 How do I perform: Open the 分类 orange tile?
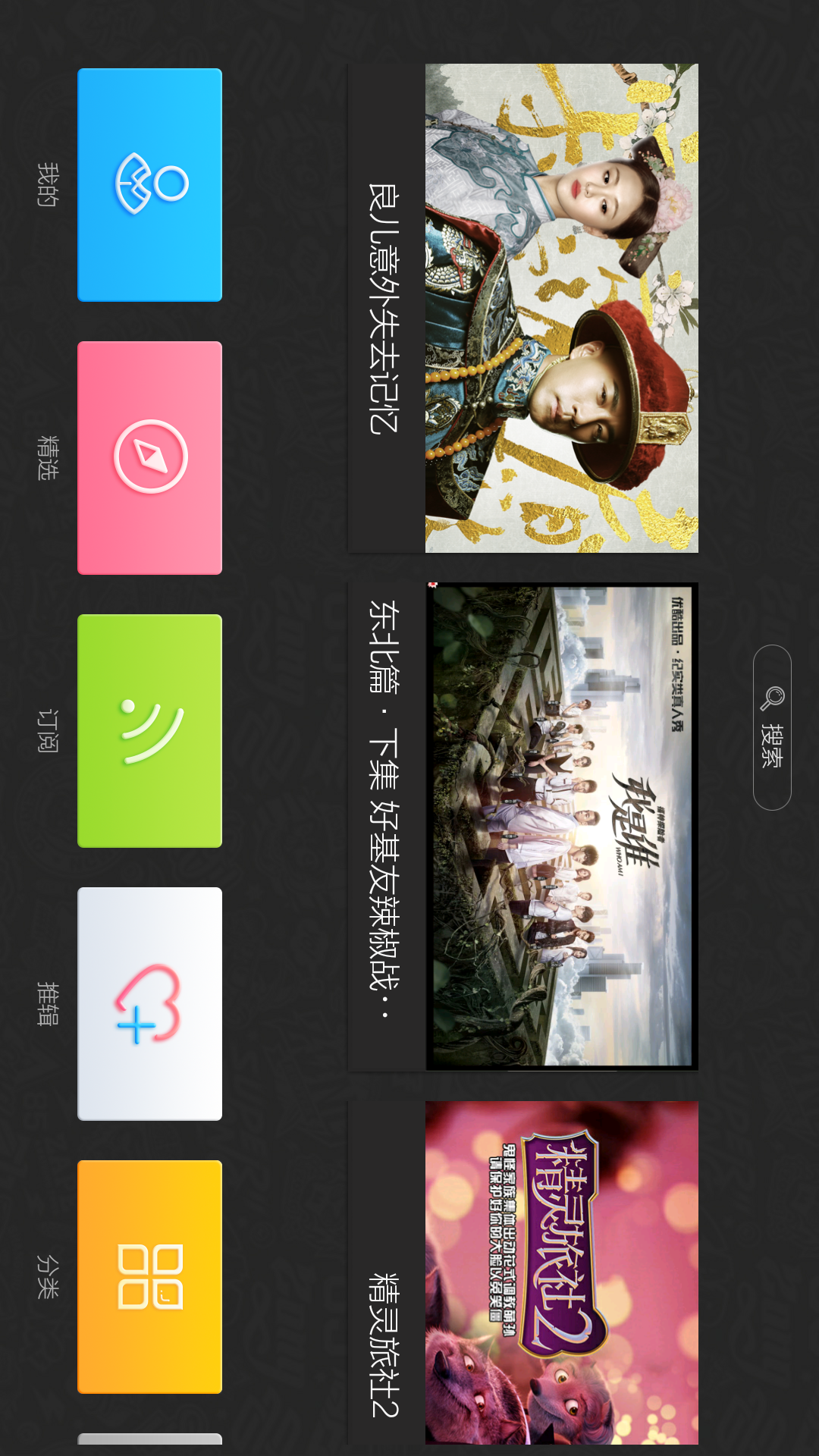149,1277
